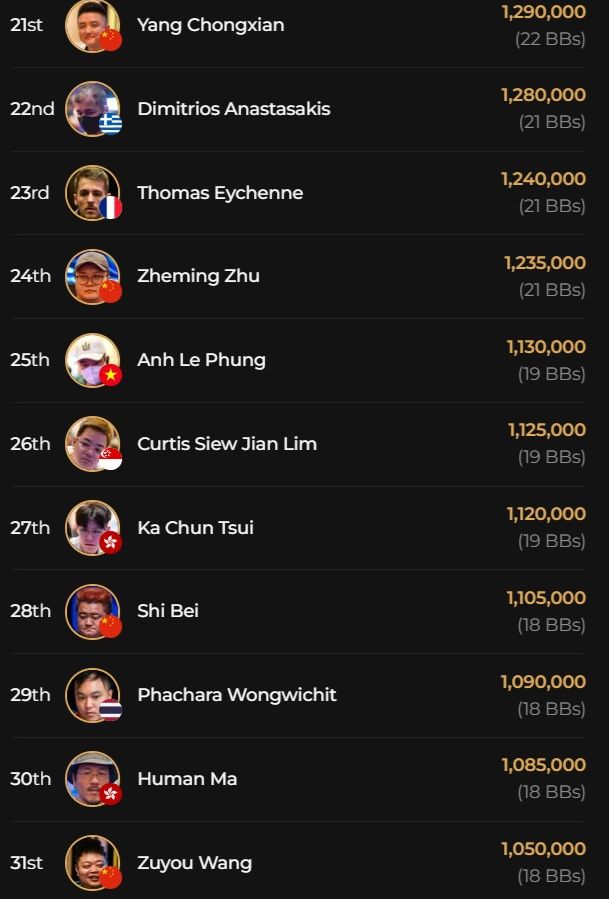Image resolution: width=609 pixels, height=899 pixels.
Task: View Thomas Eychenne's profile
Action: (219, 193)
